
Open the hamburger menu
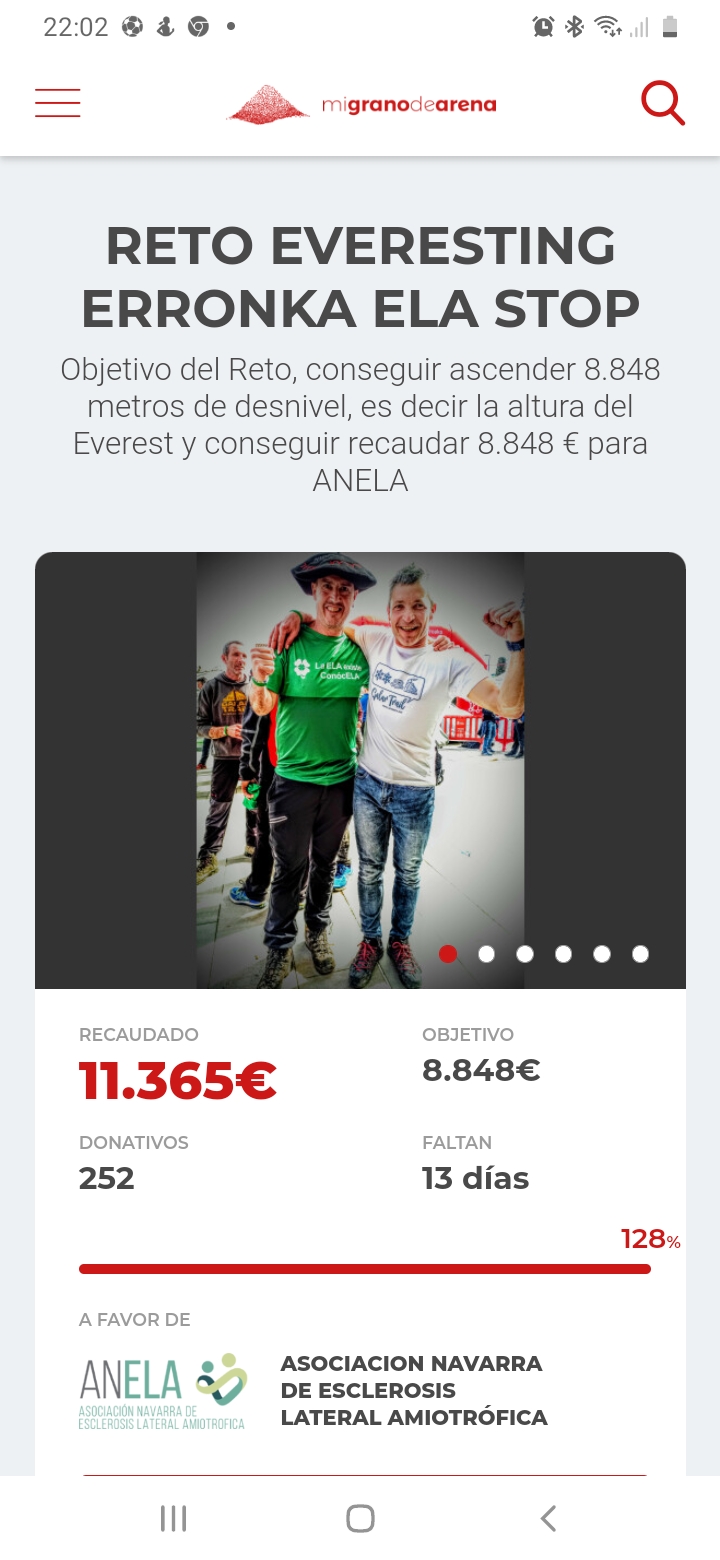pos(57,103)
